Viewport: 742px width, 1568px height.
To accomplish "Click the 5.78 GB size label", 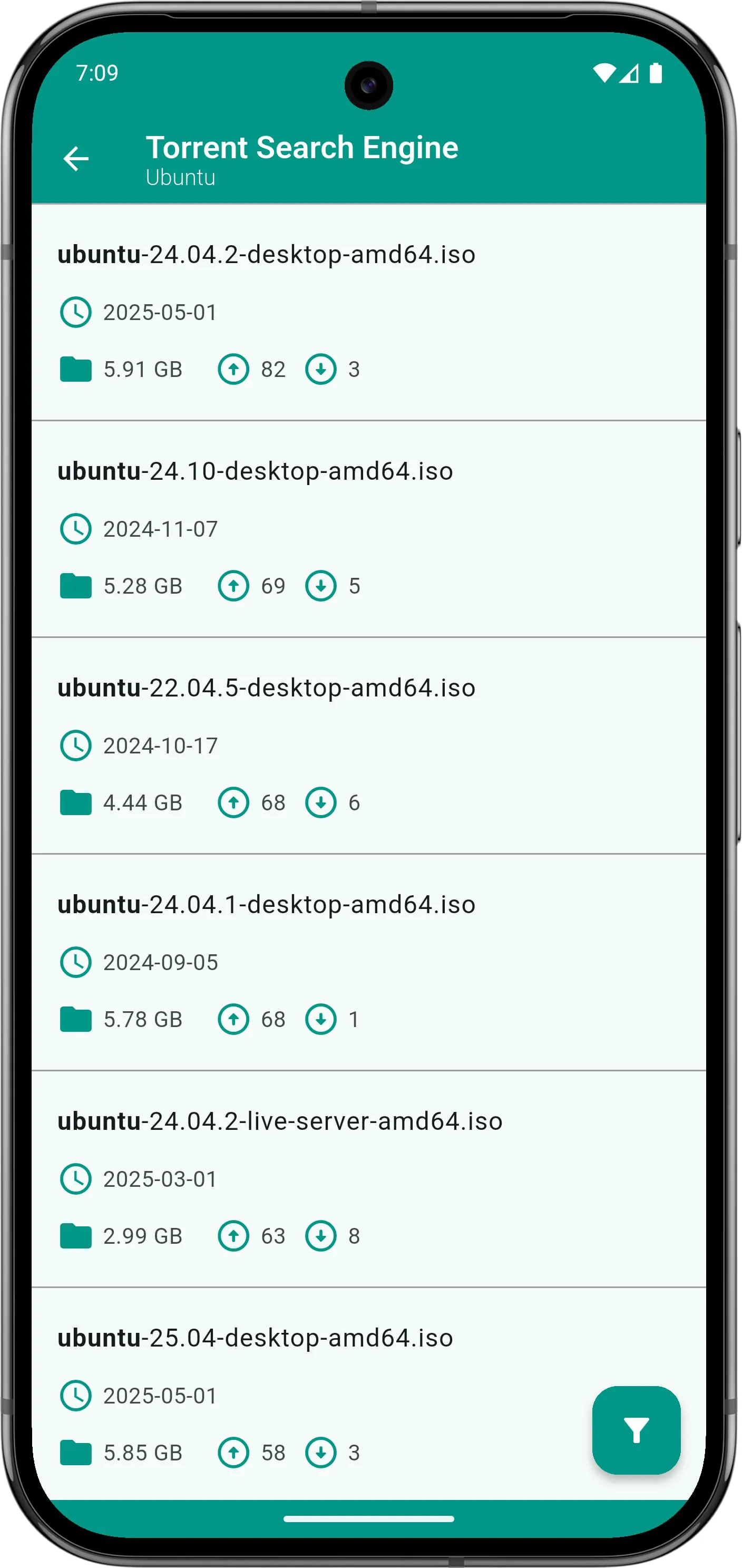I will [142, 1018].
